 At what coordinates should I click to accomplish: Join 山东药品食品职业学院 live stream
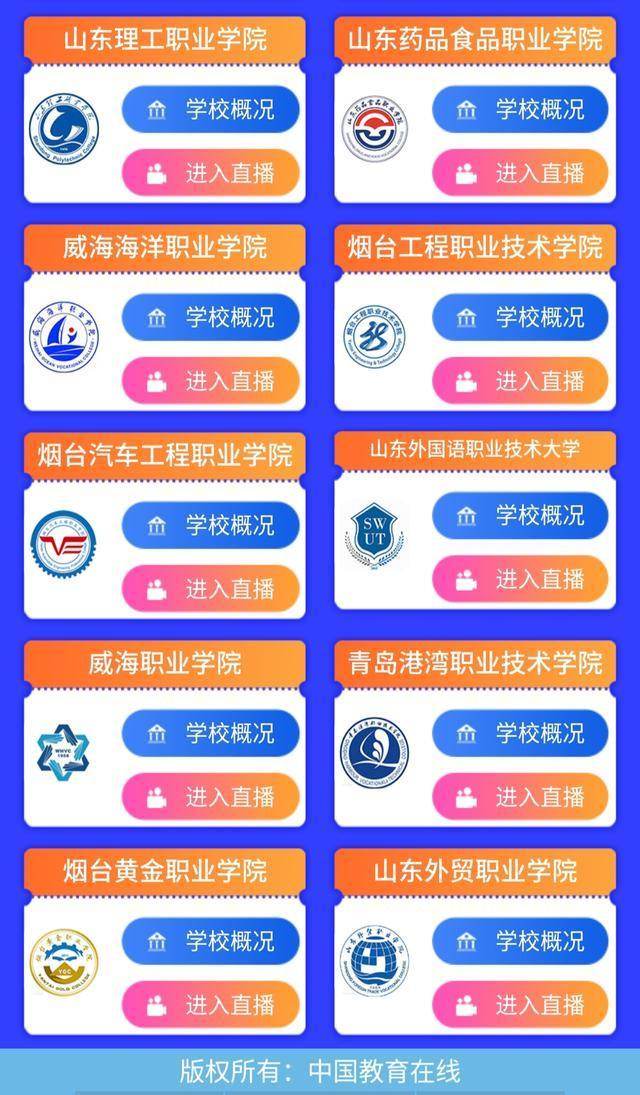tap(520, 173)
